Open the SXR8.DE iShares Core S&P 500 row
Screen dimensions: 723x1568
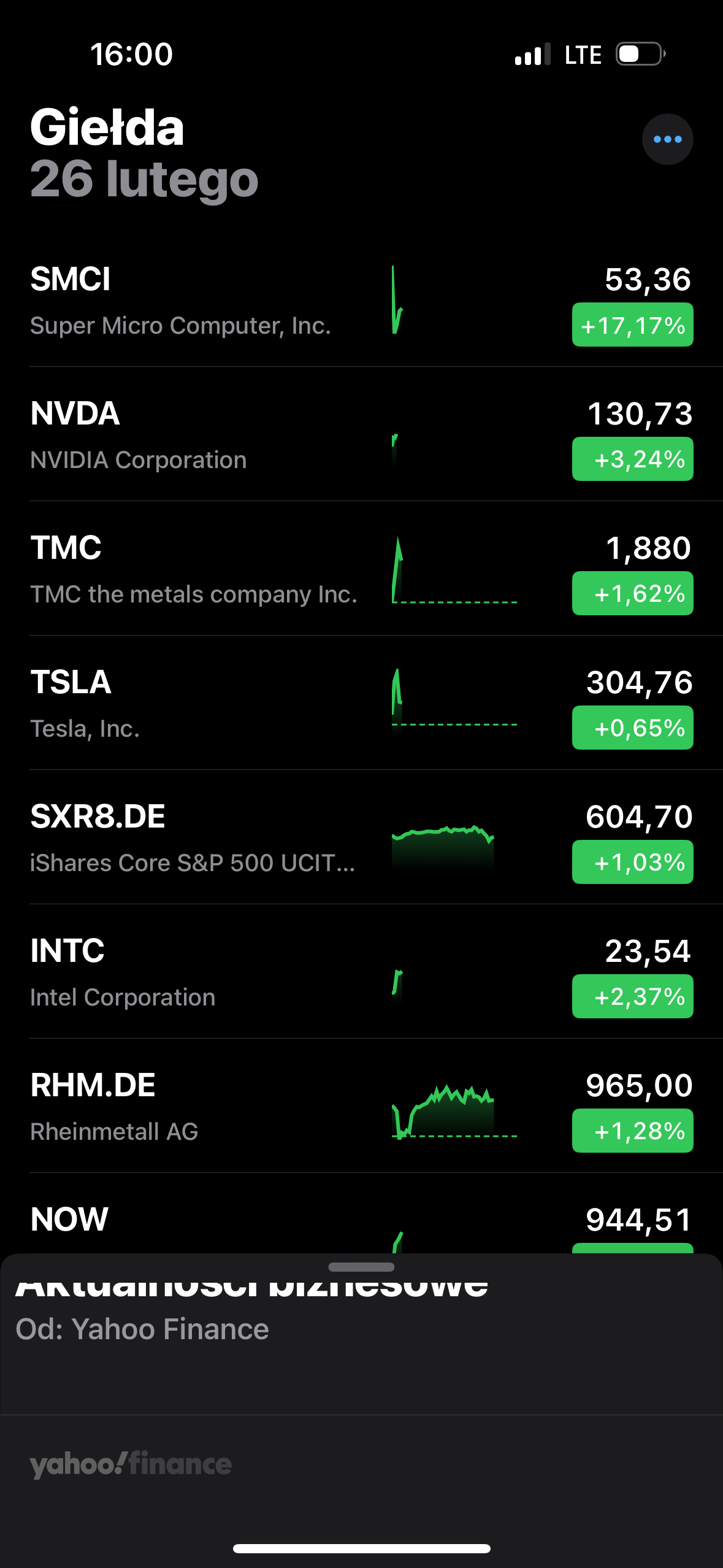coord(184,838)
